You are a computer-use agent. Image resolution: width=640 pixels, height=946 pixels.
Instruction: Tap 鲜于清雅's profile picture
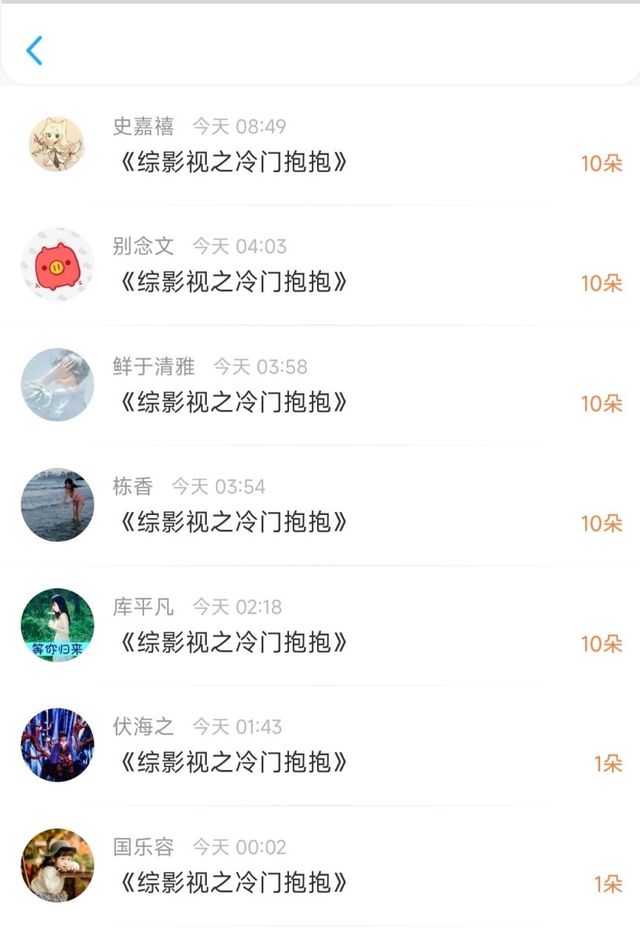point(57,385)
